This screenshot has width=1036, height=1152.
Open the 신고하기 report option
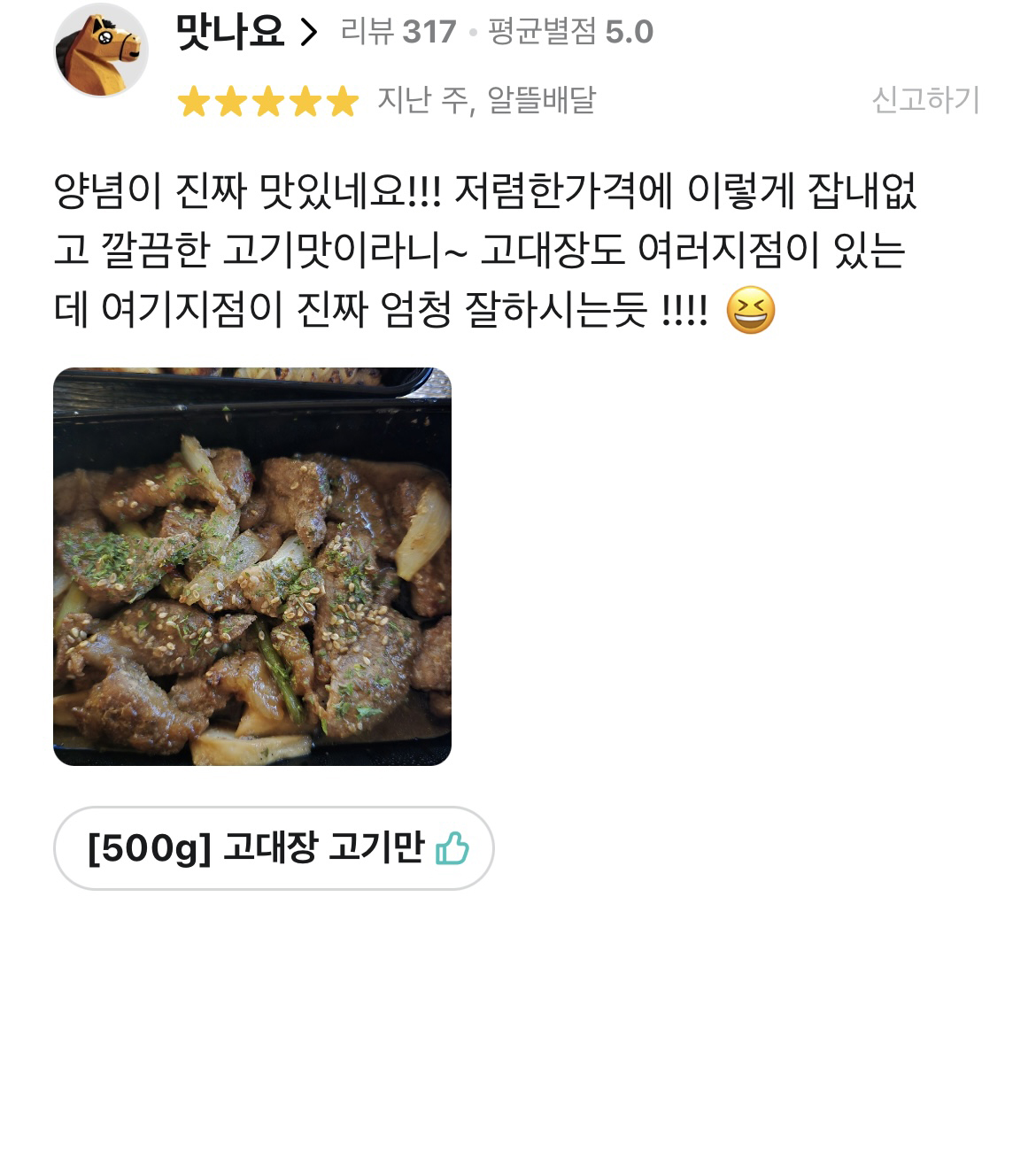click(x=925, y=102)
